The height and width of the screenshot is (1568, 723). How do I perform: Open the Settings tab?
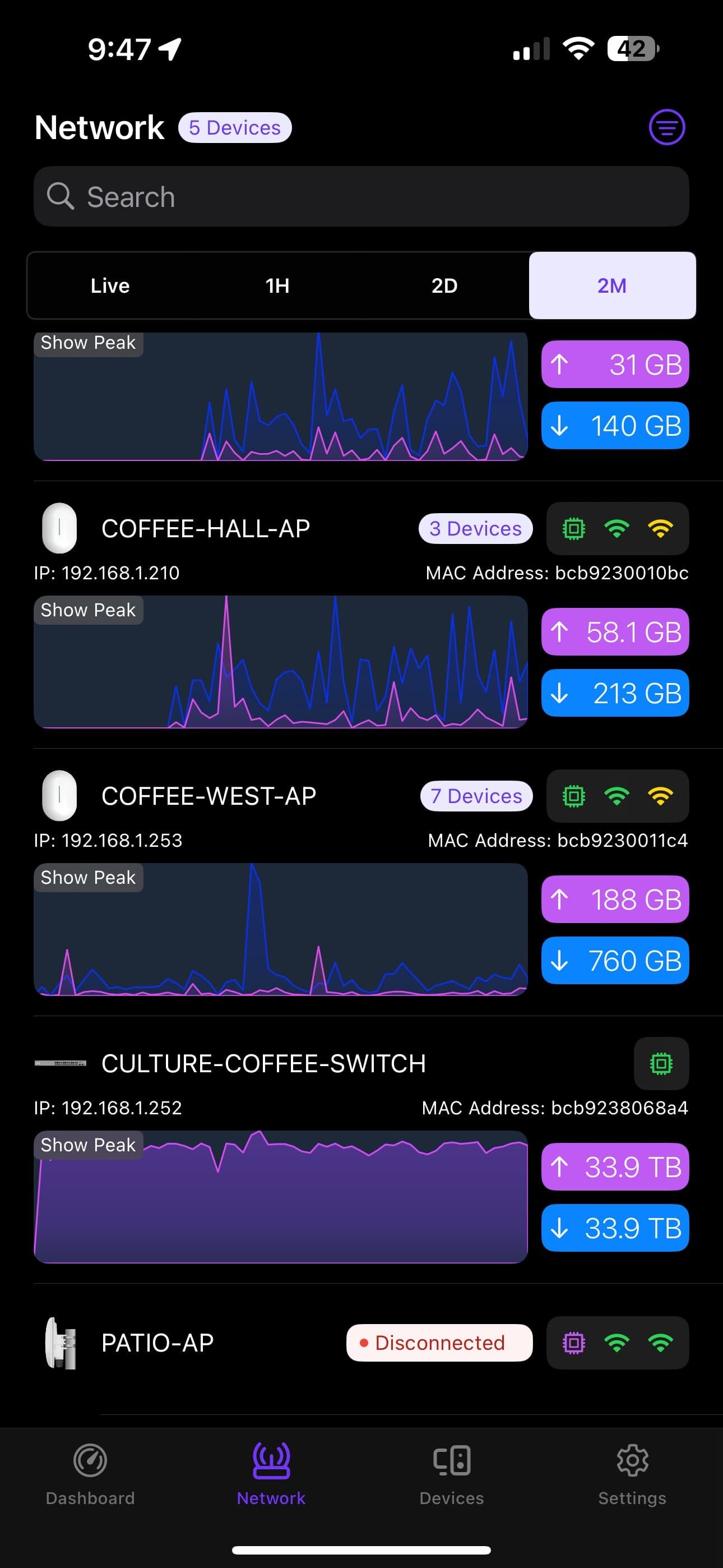632,1473
